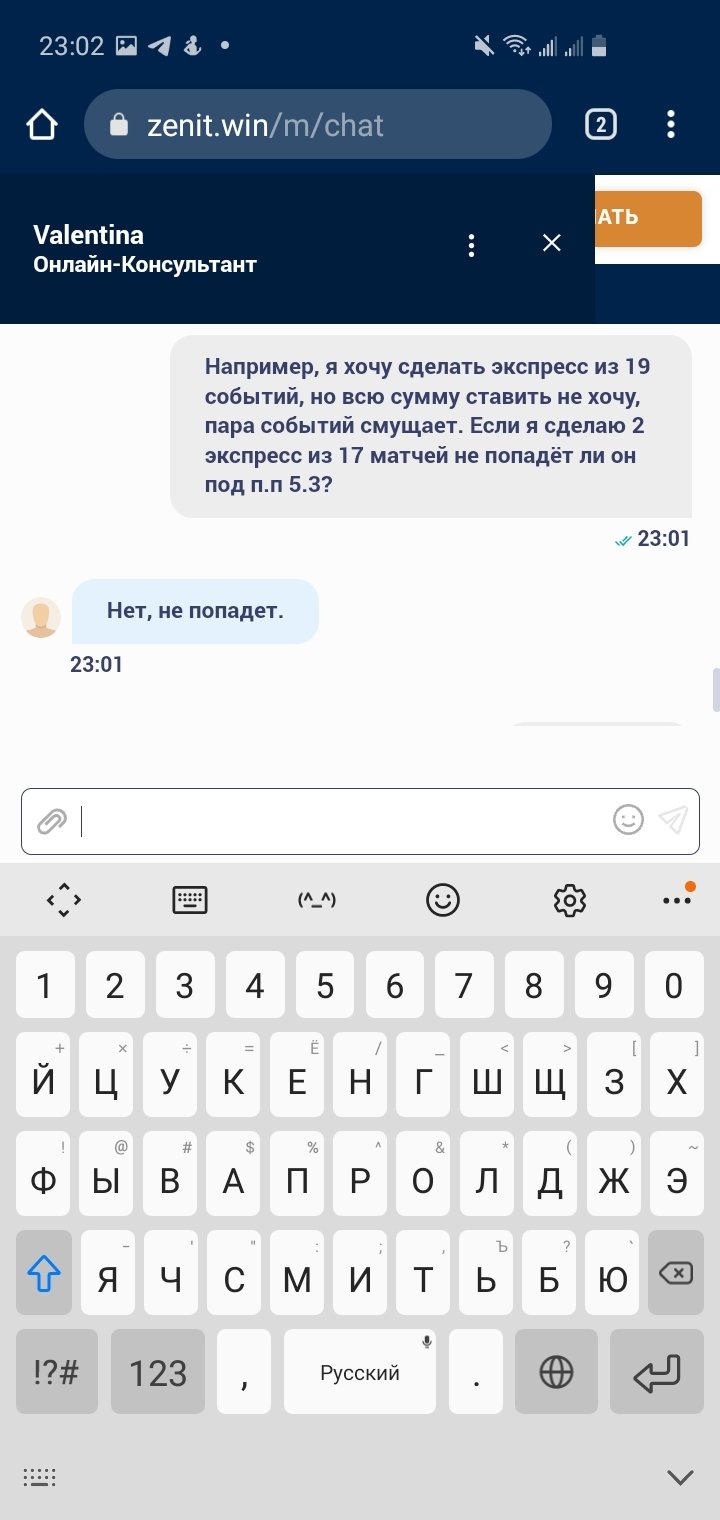Screen dimensions: 720x1520
Task: Switch keyboard language with globe key
Action: (x=556, y=1373)
